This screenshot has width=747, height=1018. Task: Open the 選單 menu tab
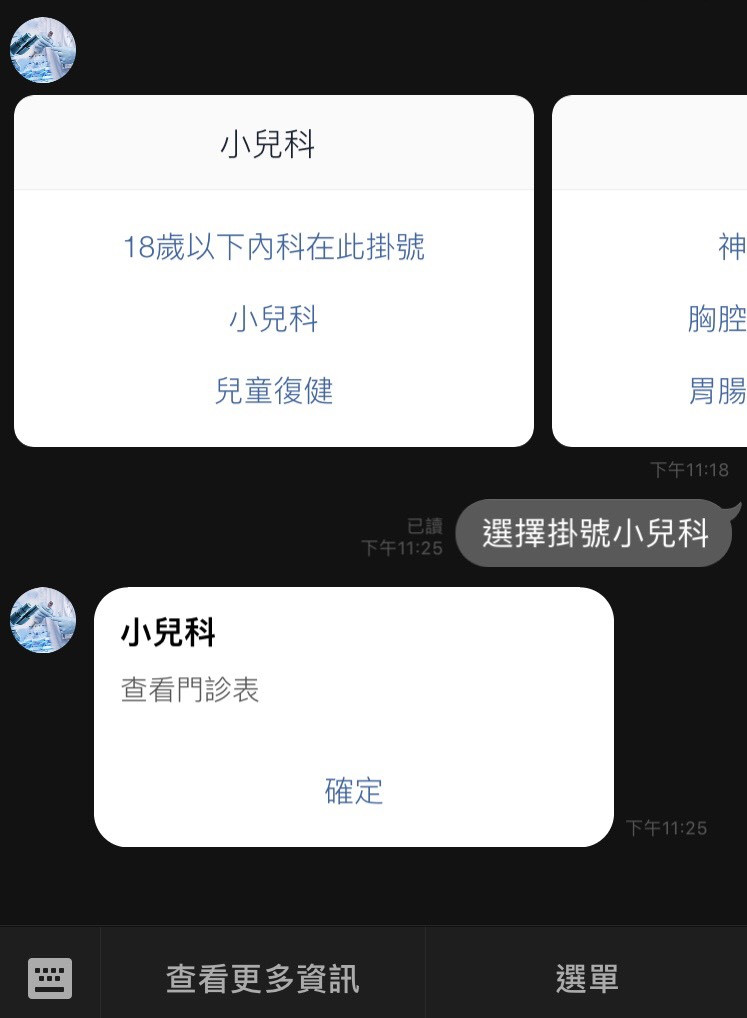586,978
